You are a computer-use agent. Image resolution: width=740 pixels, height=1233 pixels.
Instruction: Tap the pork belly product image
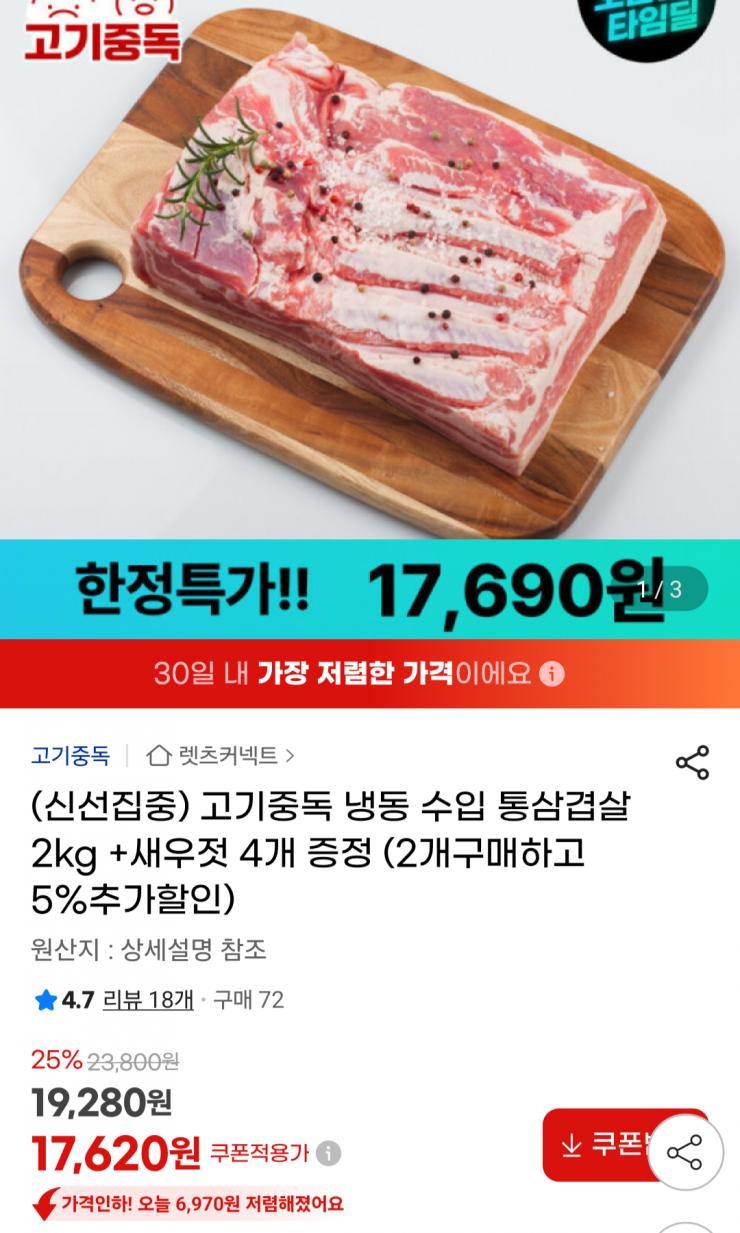pos(370,280)
